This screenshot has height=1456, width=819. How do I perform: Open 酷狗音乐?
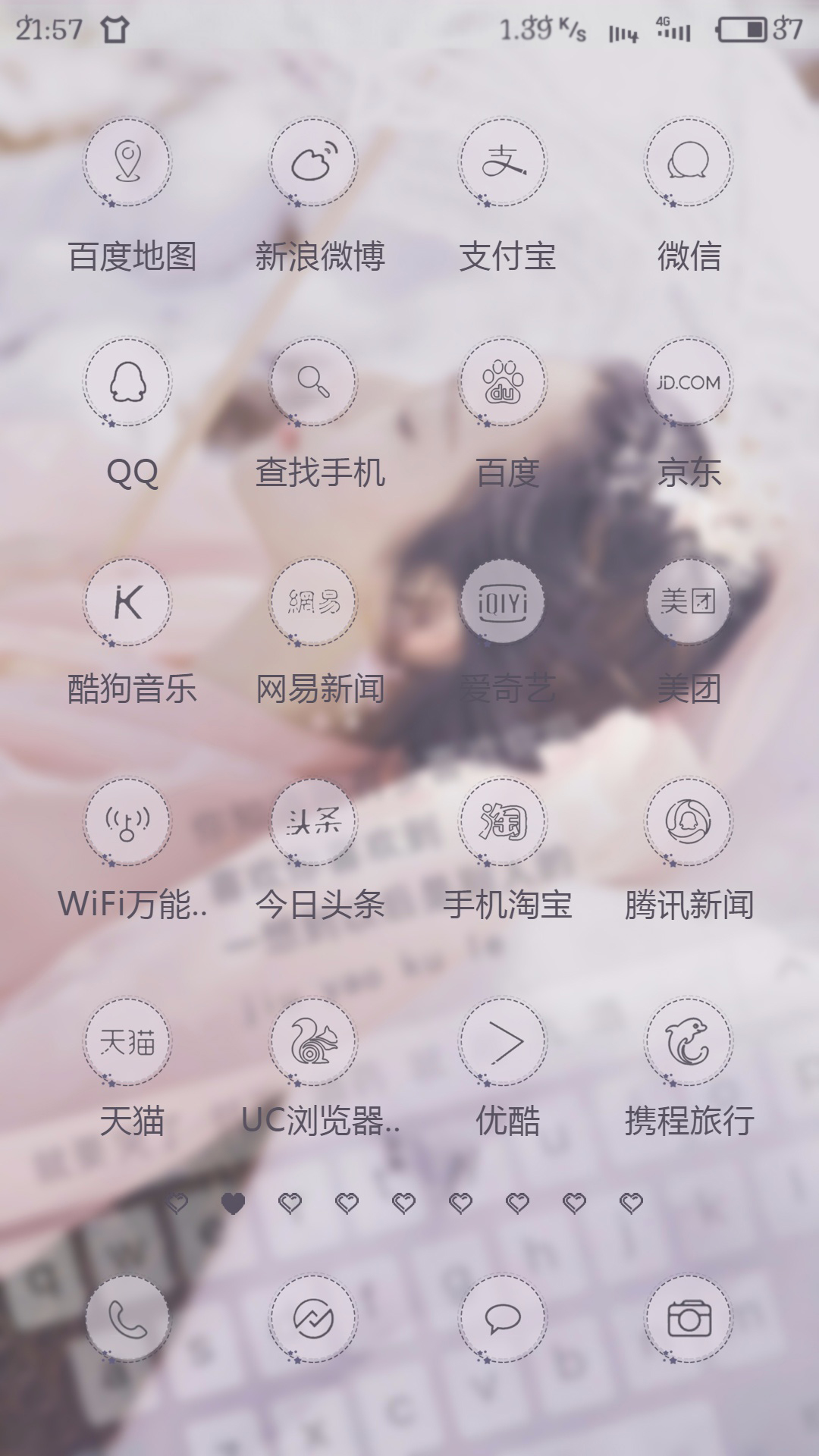127,601
